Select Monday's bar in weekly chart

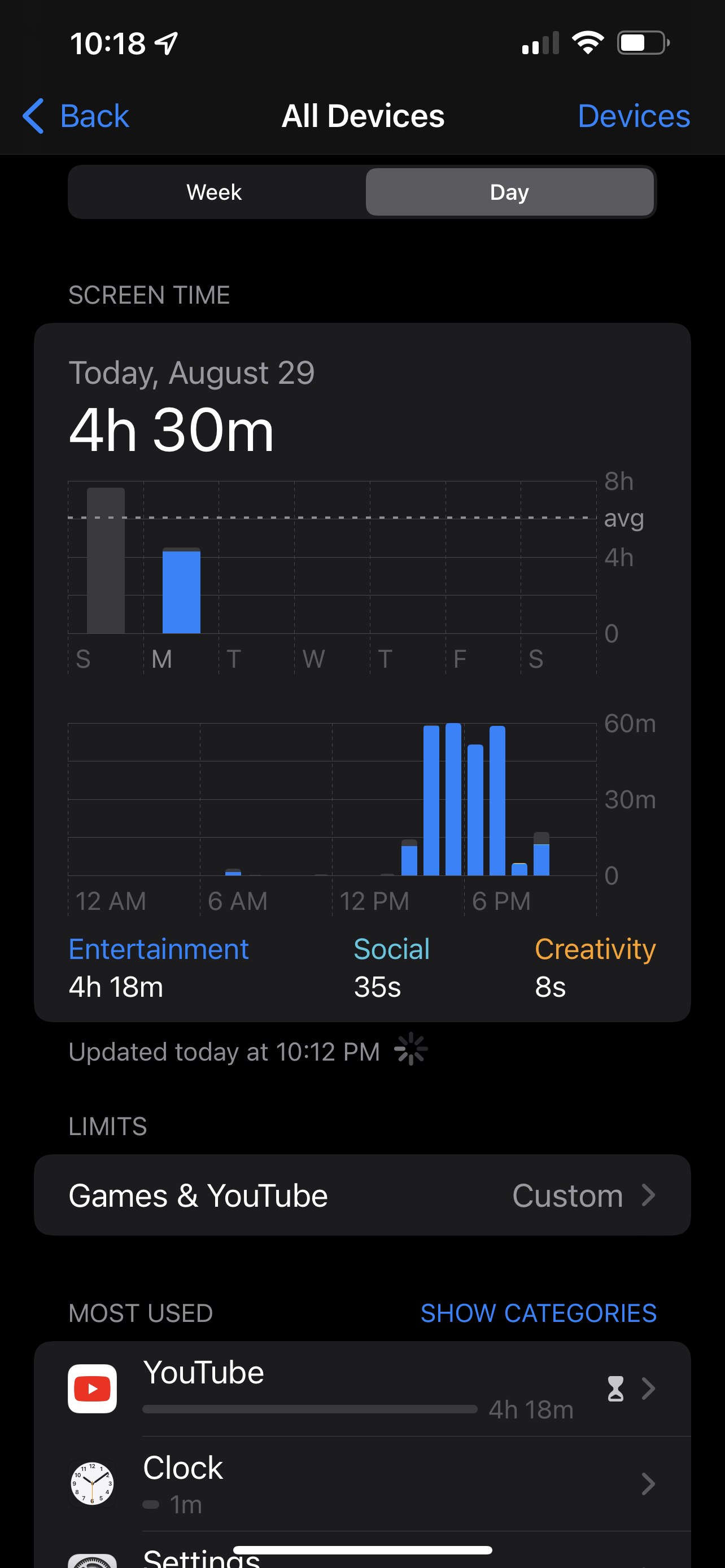[181, 591]
